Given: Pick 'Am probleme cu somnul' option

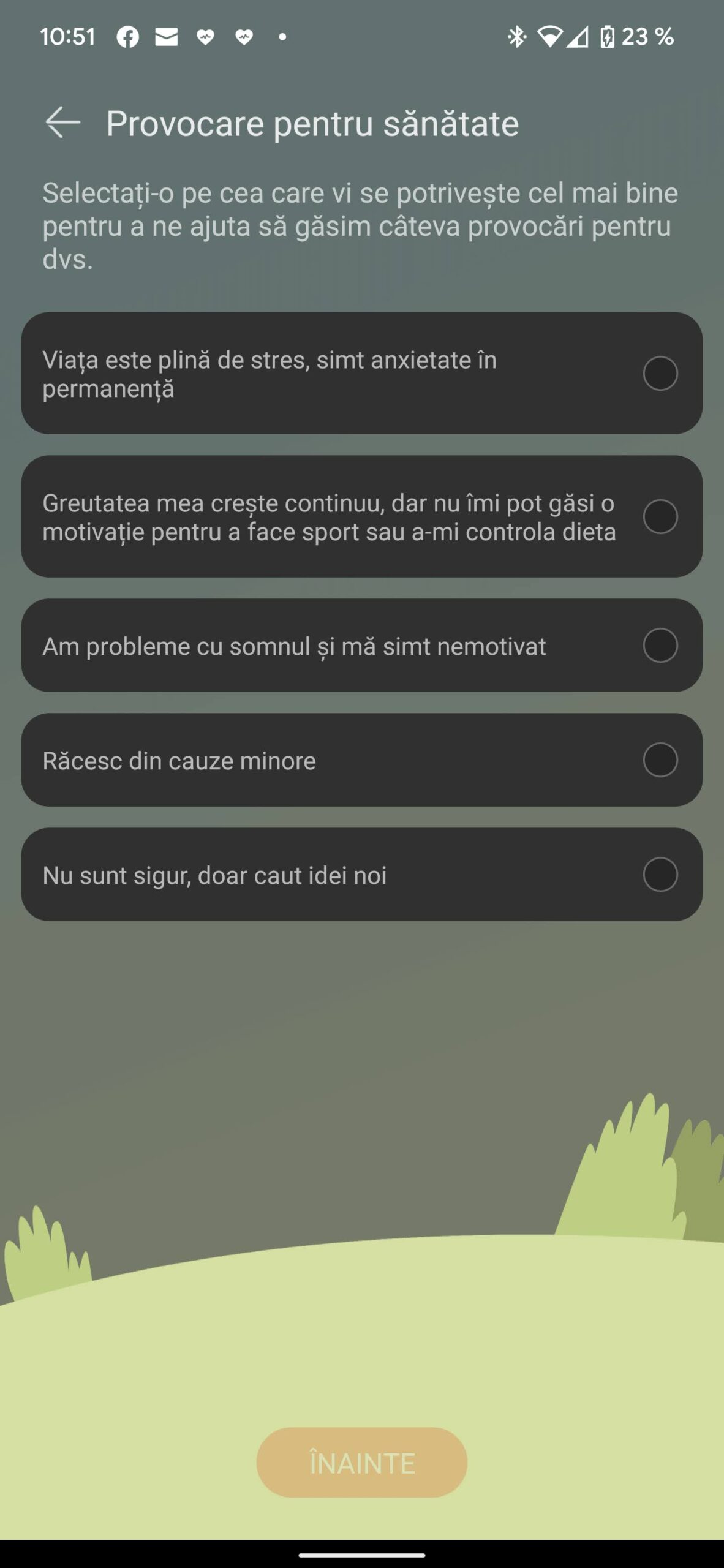Looking at the screenshot, I should [660, 646].
